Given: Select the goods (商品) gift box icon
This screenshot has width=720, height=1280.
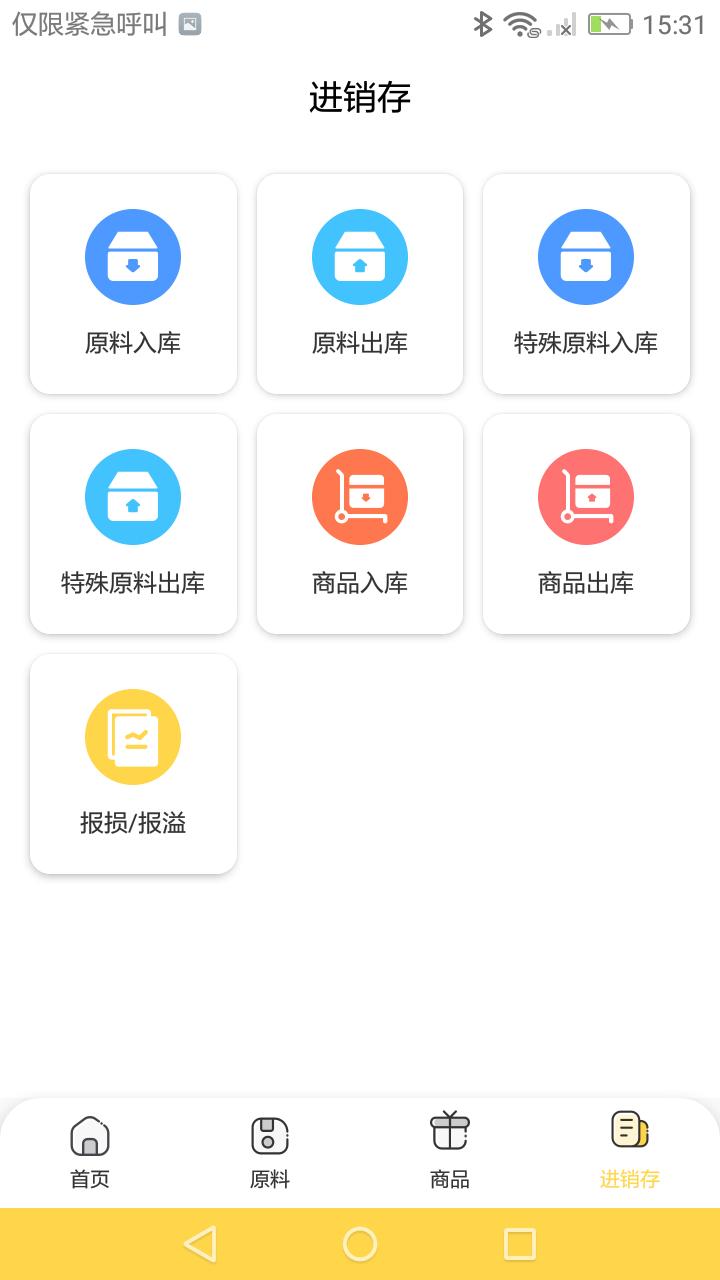Looking at the screenshot, I should pyautogui.click(x=449, y=1133).
